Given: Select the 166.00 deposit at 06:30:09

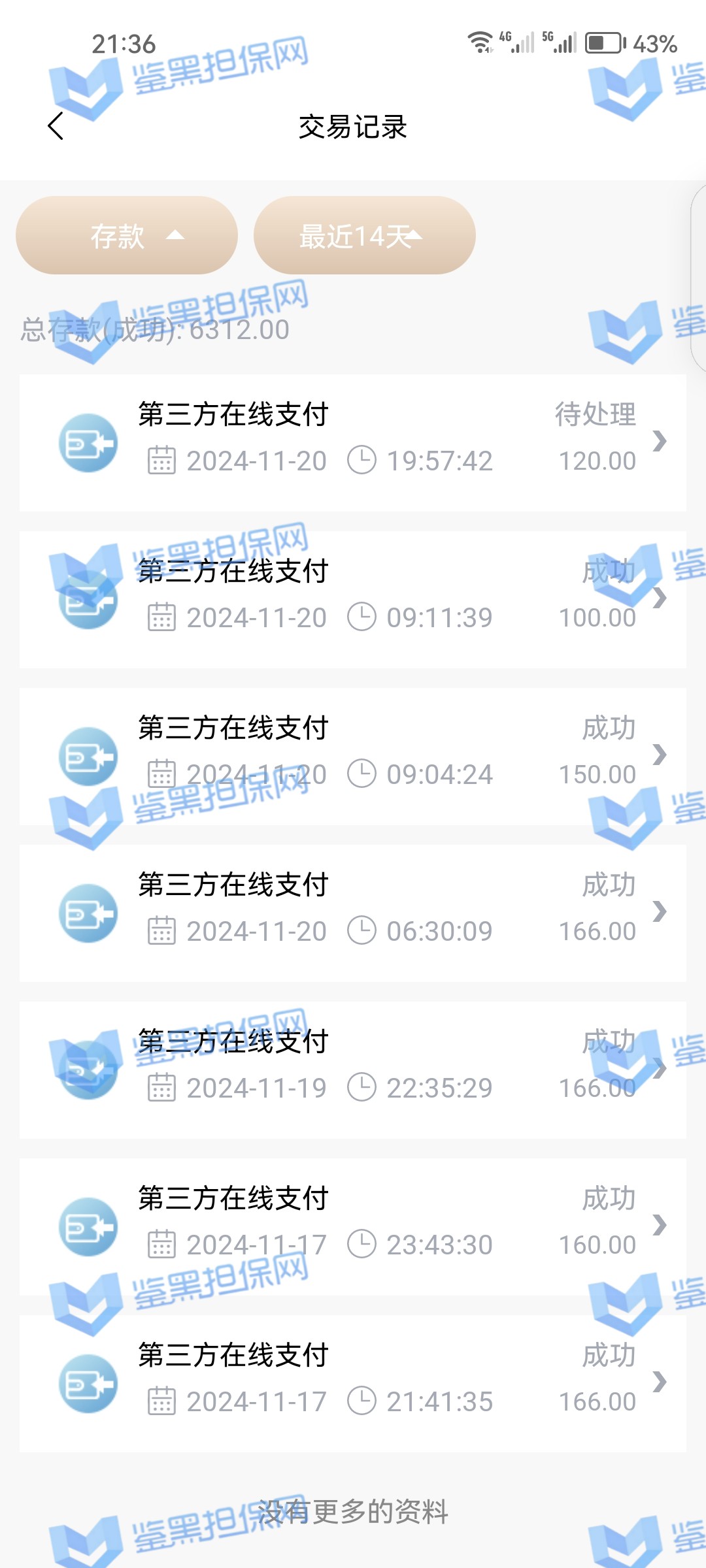Looking at the screenshot, I should point(353,912).
